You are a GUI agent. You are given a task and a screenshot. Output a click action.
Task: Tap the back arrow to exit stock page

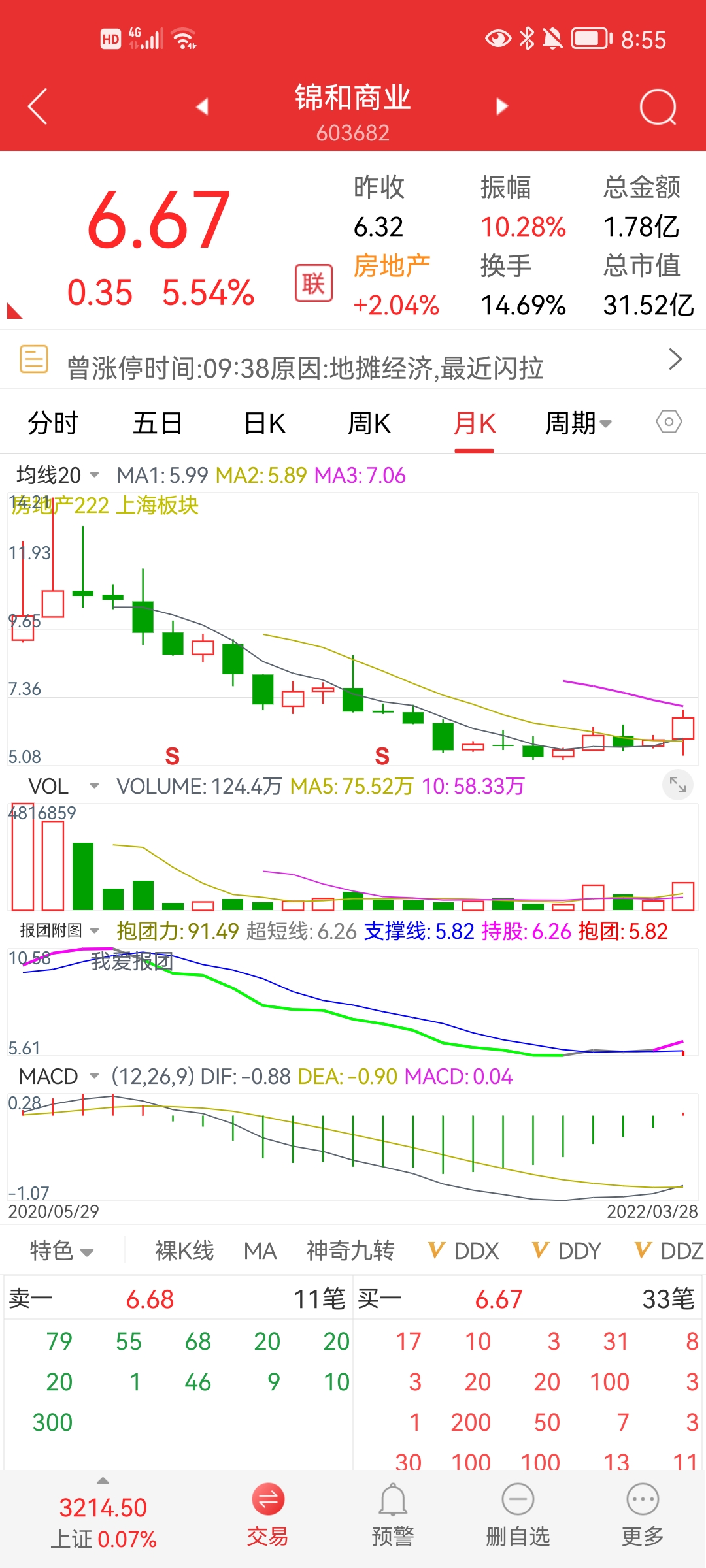[x=37, y=105]
